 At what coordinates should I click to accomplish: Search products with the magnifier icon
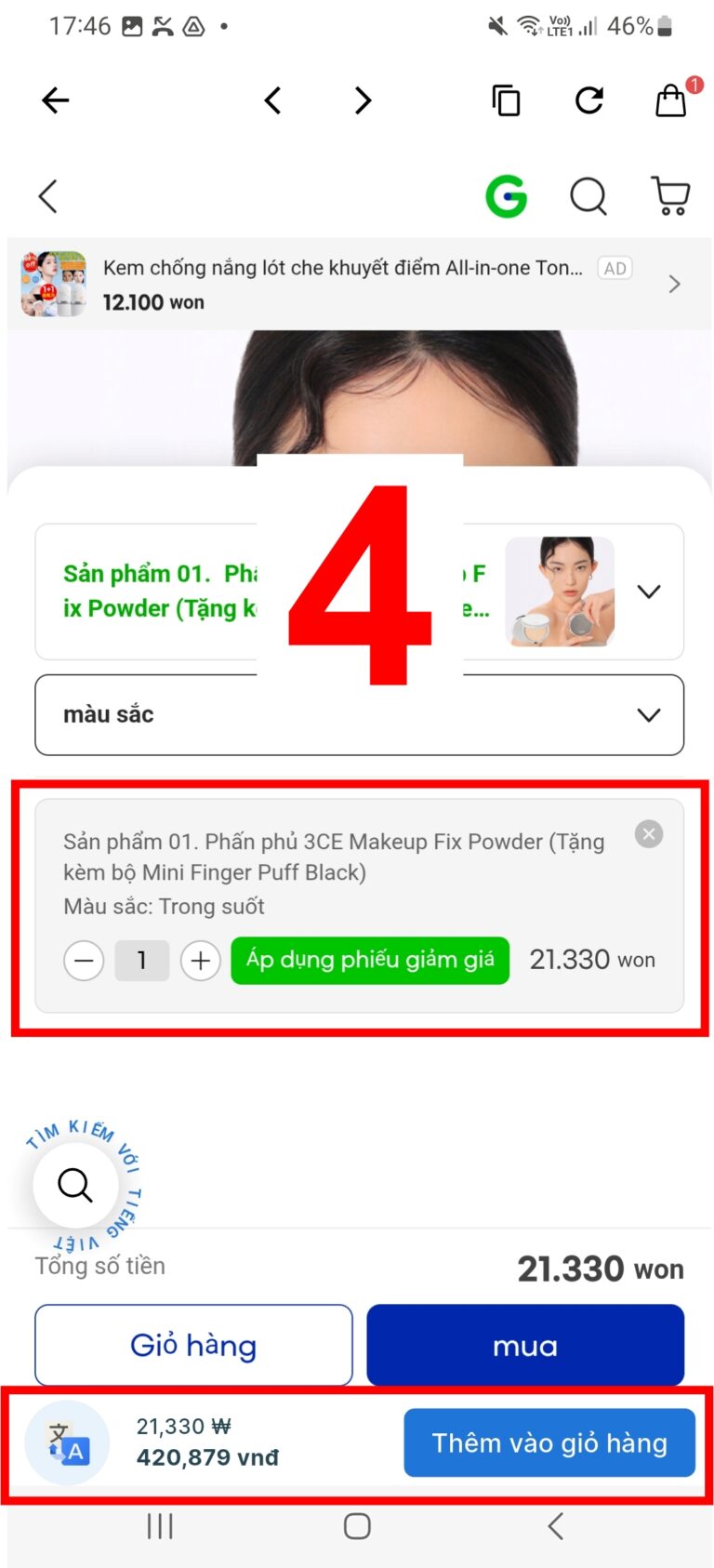(x=588, y=196)
